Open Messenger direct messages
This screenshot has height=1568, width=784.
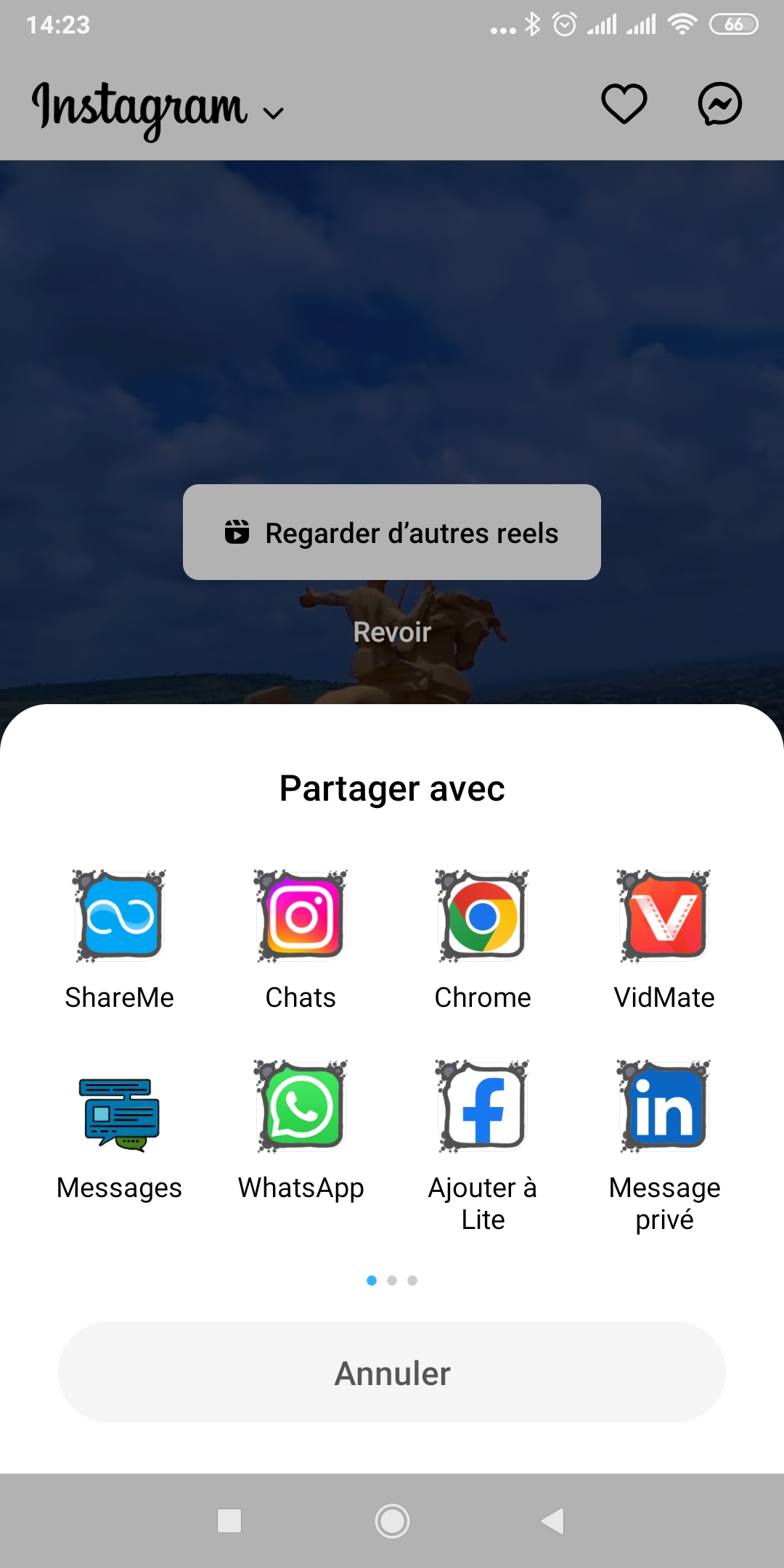tap(719, 104)
